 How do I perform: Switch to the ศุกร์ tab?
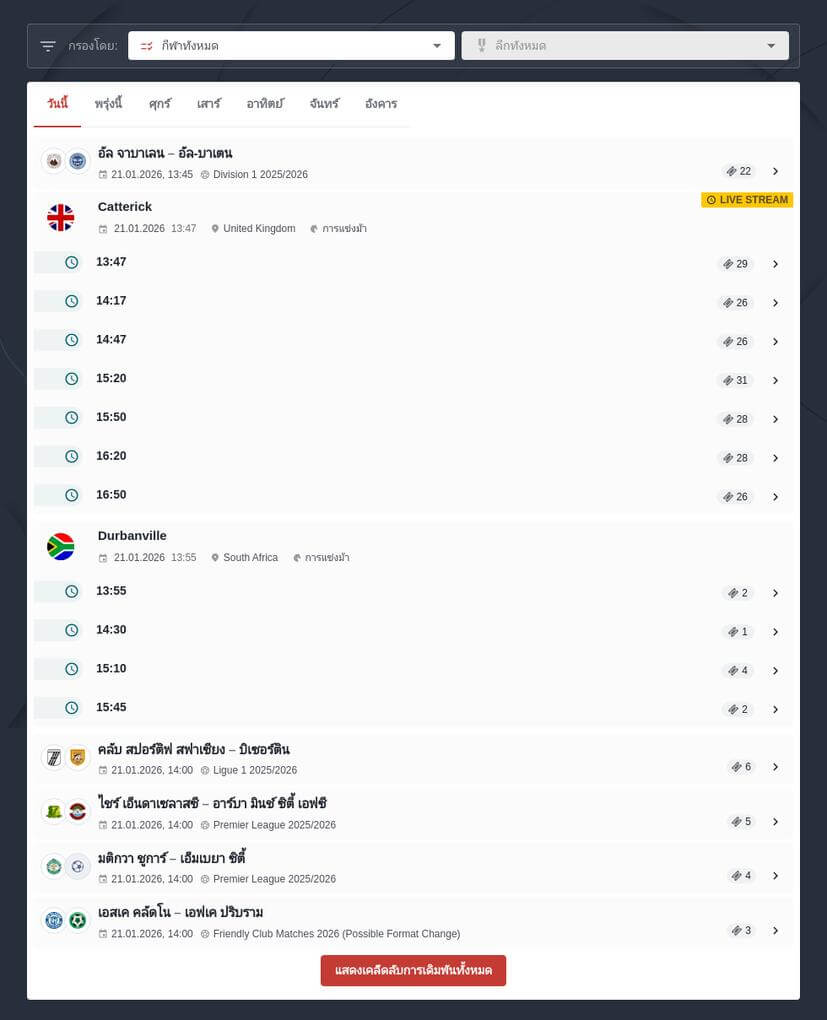(x=160, y=104)
